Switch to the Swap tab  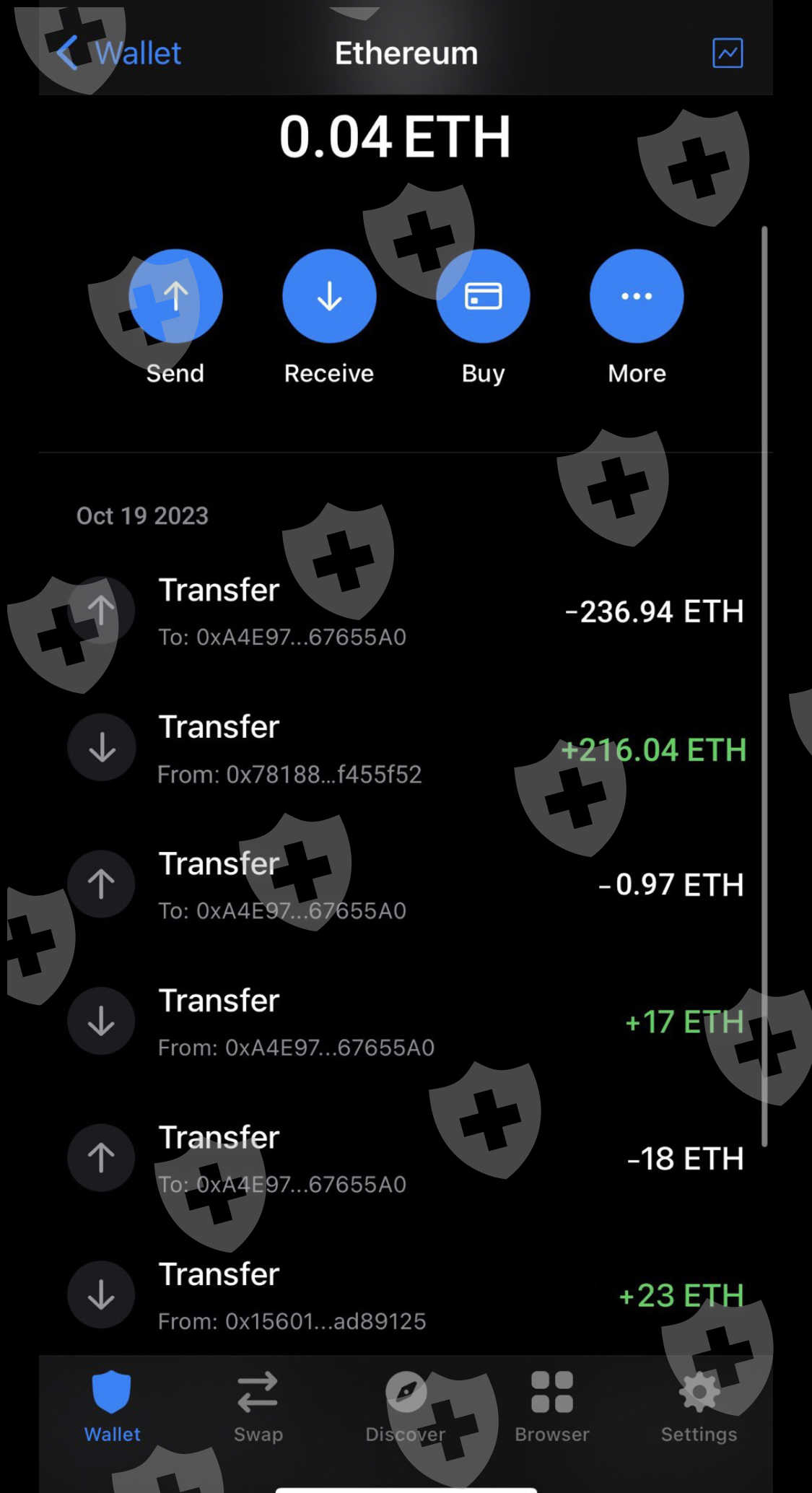point(258,1406)
